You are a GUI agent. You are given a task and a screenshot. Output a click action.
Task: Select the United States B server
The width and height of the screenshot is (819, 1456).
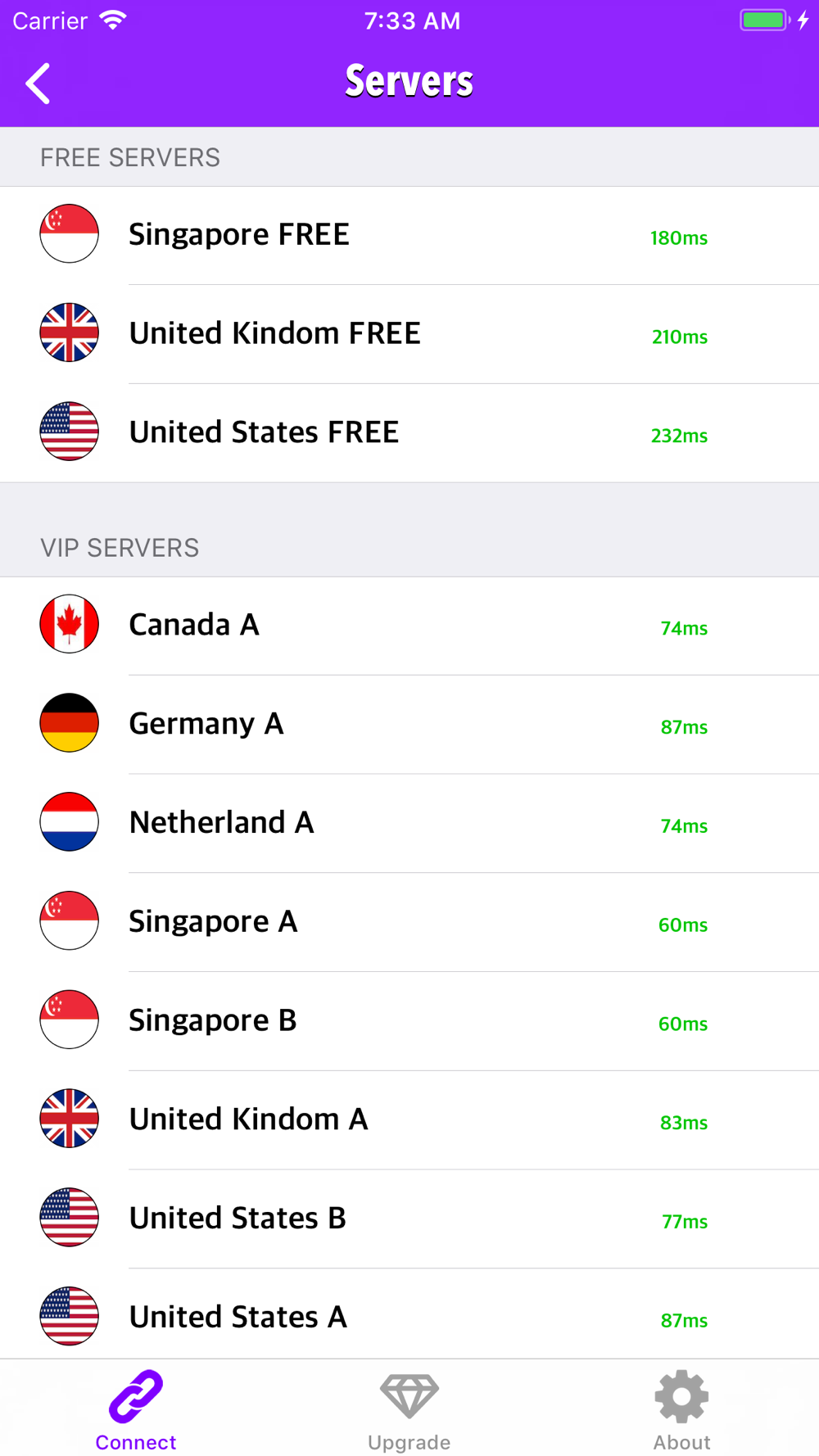click(409, 1219)
